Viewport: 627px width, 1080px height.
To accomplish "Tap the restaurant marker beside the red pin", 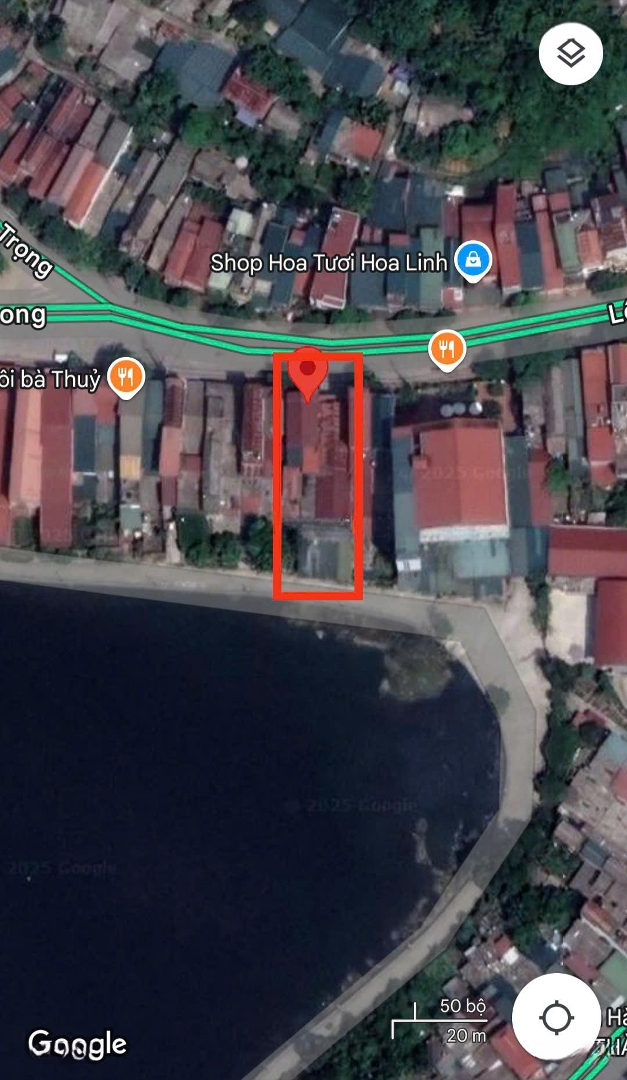I will tap(447, 349).
